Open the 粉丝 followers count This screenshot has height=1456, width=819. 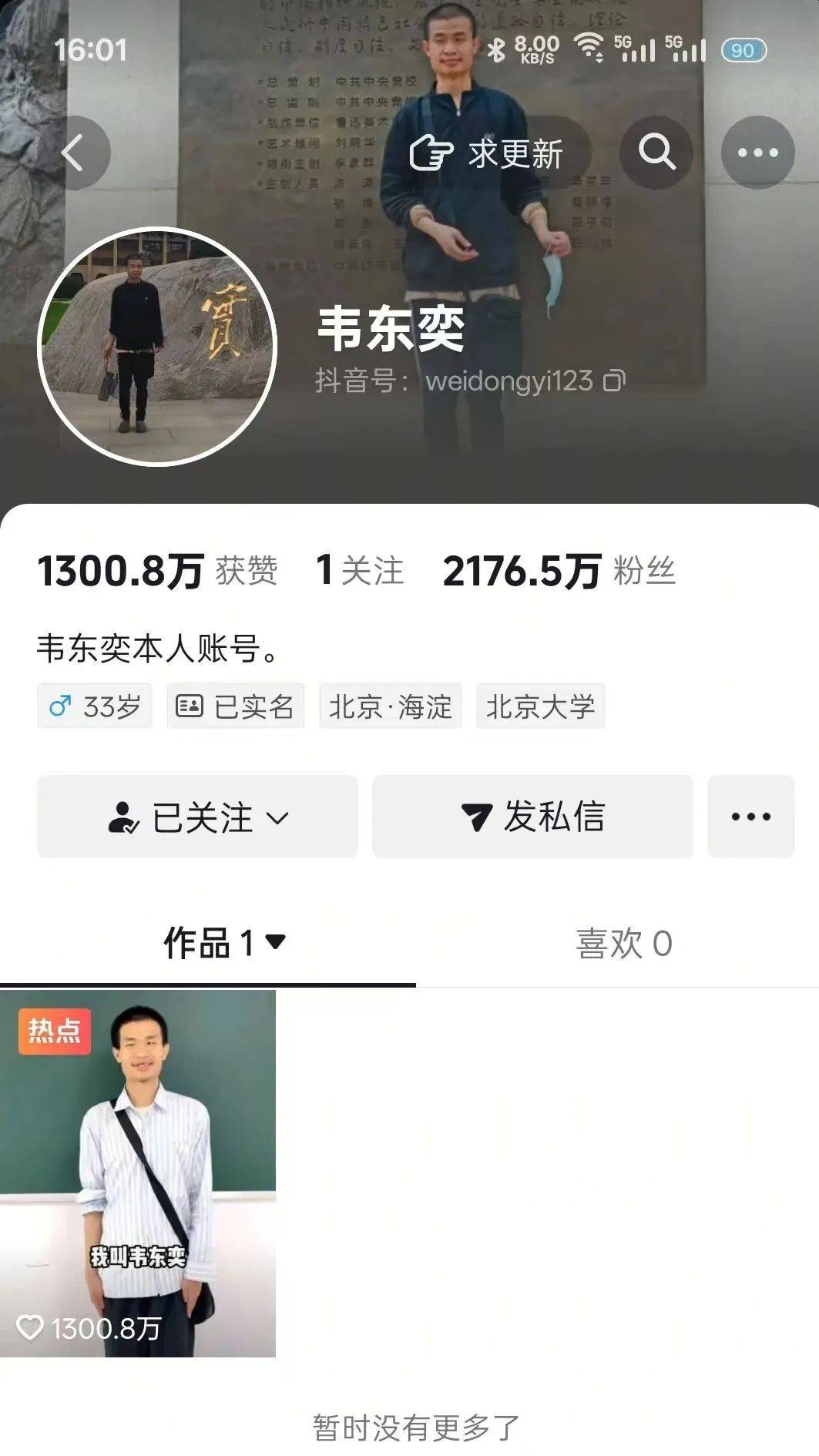[x=559, y=571]
